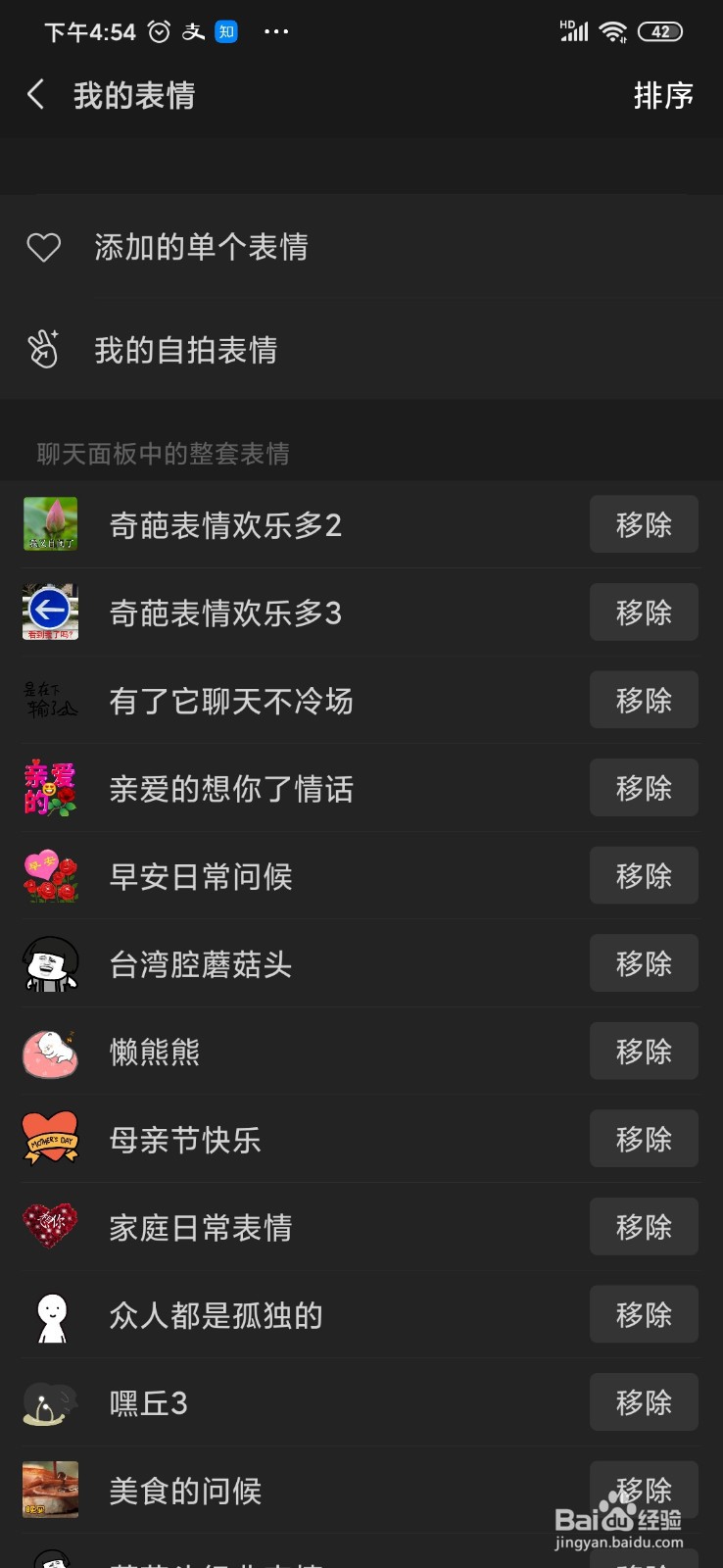Screen dimensions: 723x1568
Task: Remove the 有了它聊天不冷场 pack
Action: tap(644, 700)
